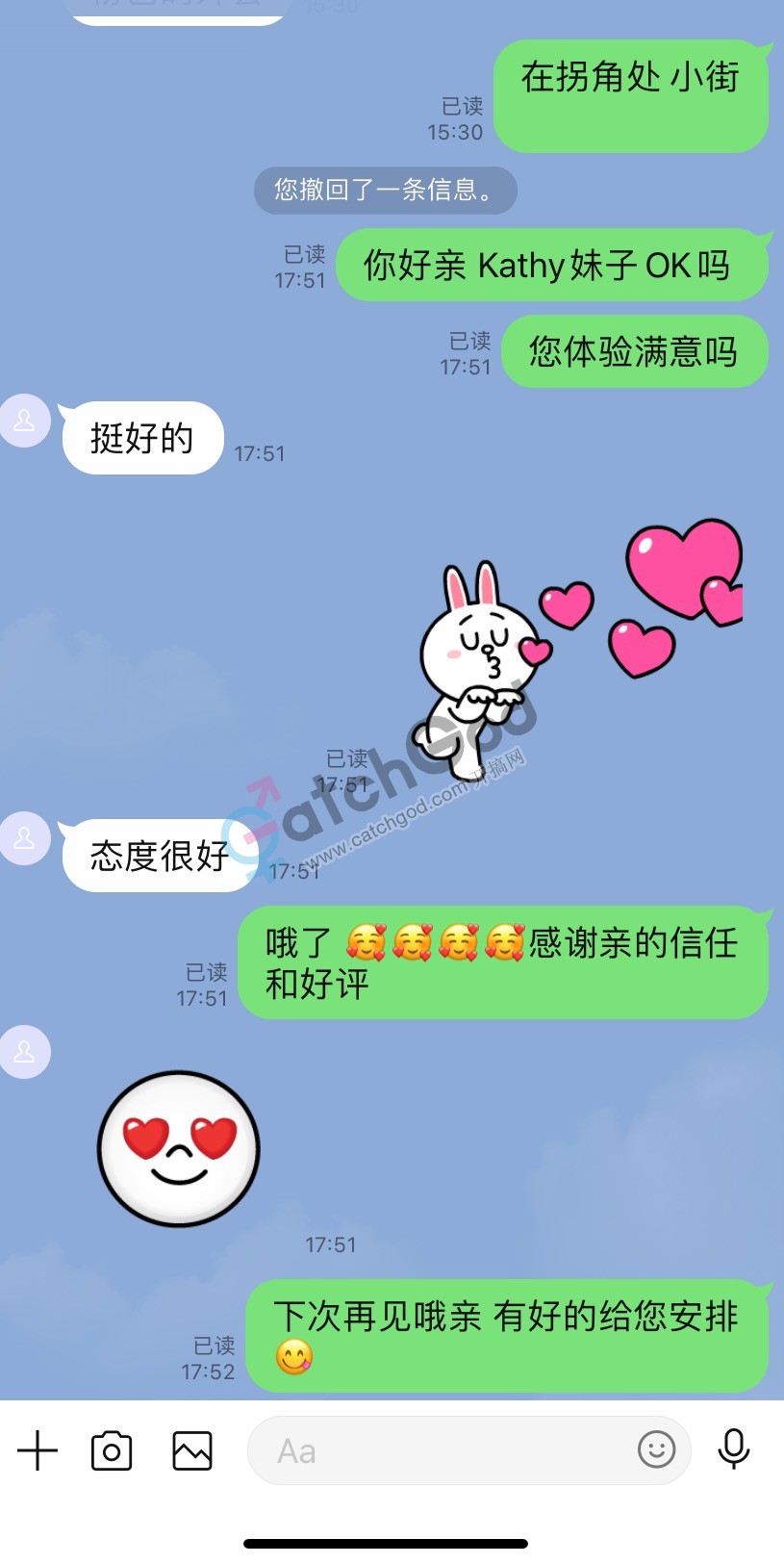The height and width of the screenshot is (1564, 784).
Task: Open the camera to take a photo
Action: pyautogui.click(x=112, y=1450)
